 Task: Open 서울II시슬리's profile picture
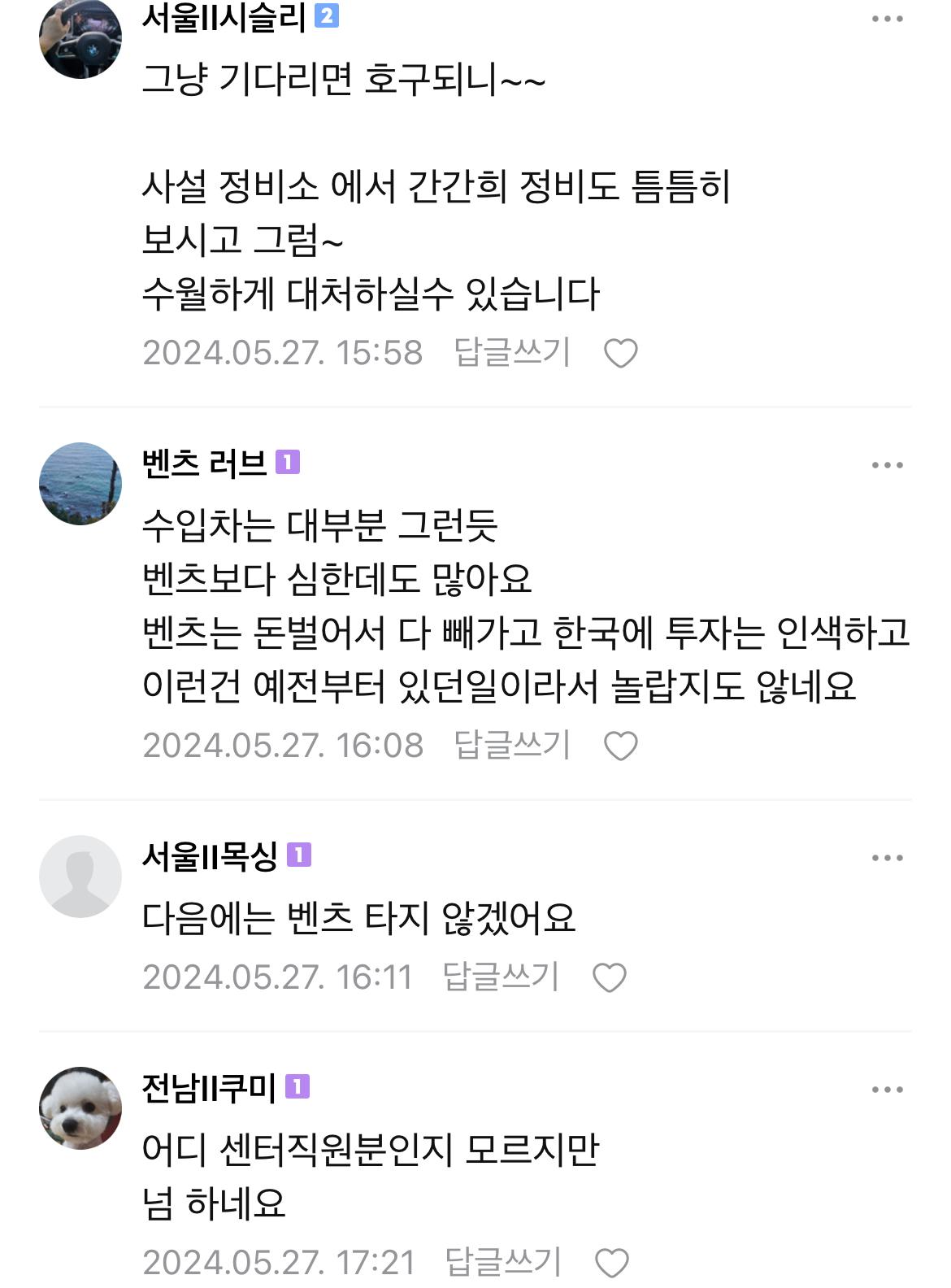(80, 38)
